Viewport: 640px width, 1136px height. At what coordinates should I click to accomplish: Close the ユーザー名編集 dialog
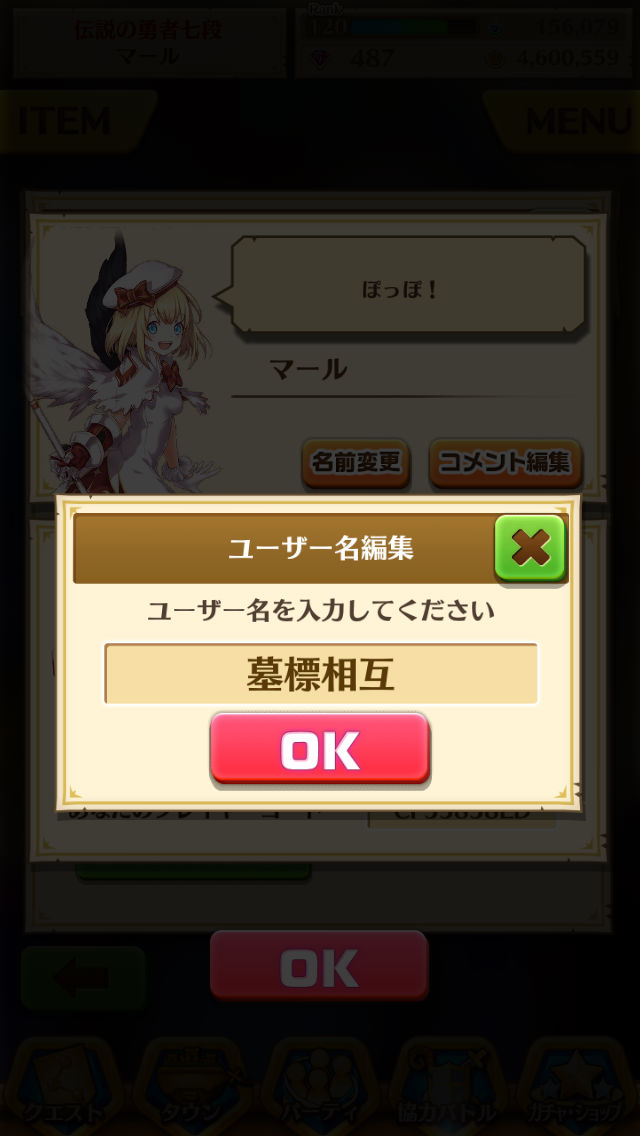point(529,548)
